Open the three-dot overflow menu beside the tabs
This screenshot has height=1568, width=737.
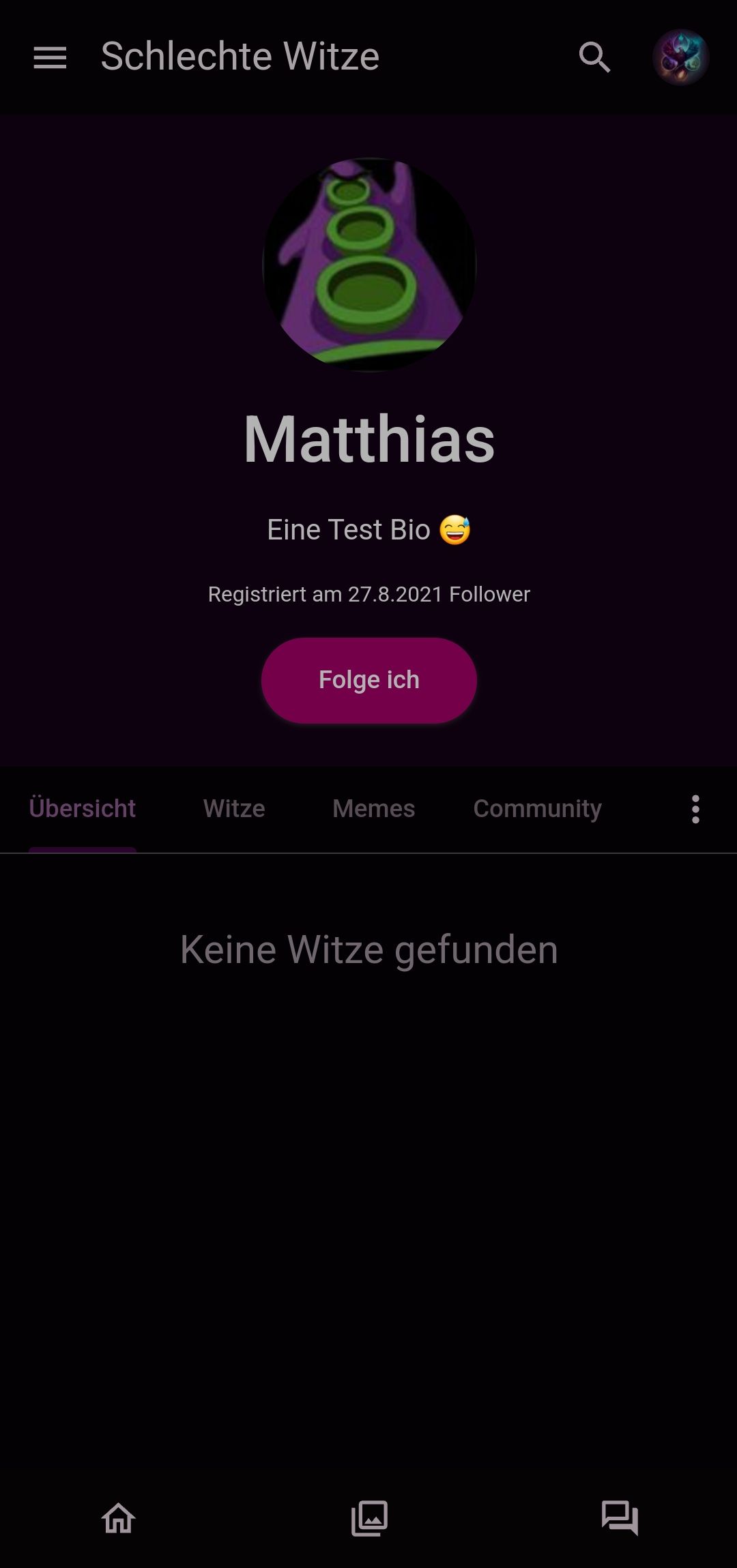click(x=695, y=810)
